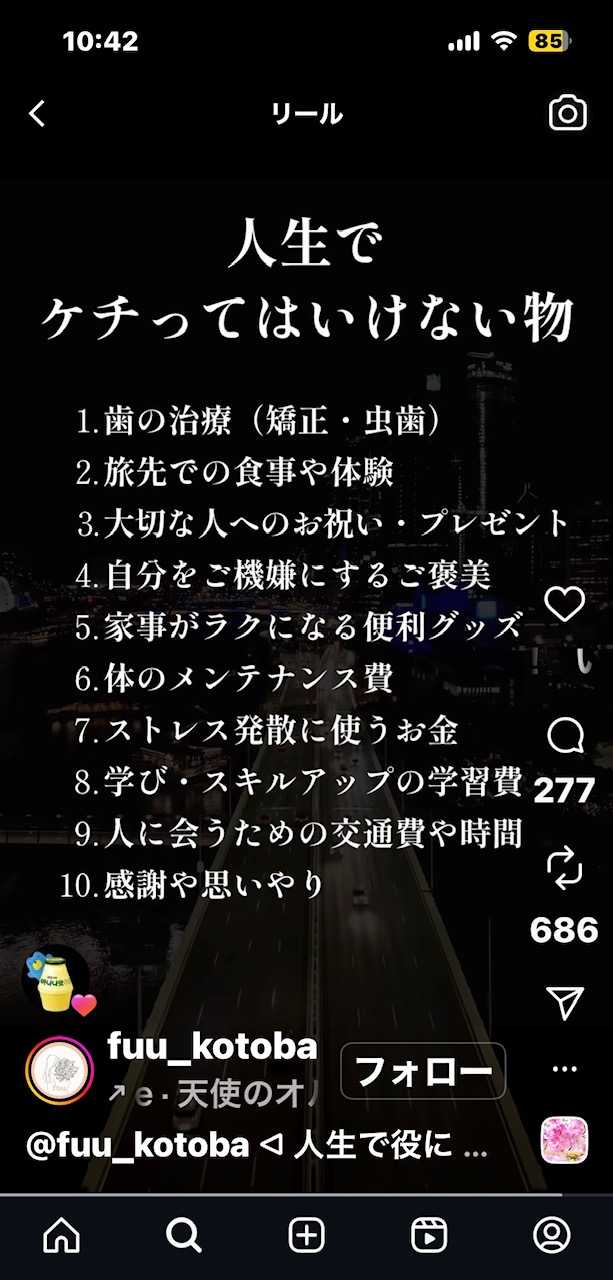Go back from the Reels screen
This screenshot has height=1280, width=613.
37,114
